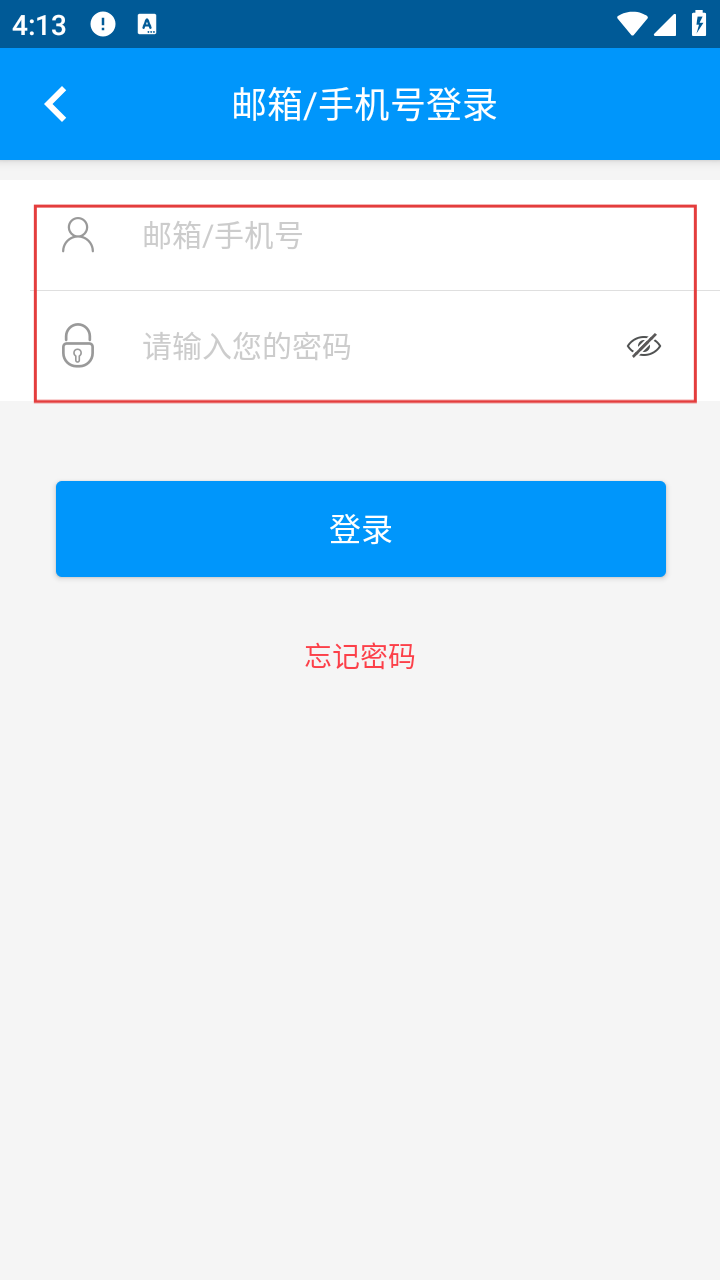Go back using the header arrow
Viewport: 720px width, 1280px height.
[x=56, y=104]
